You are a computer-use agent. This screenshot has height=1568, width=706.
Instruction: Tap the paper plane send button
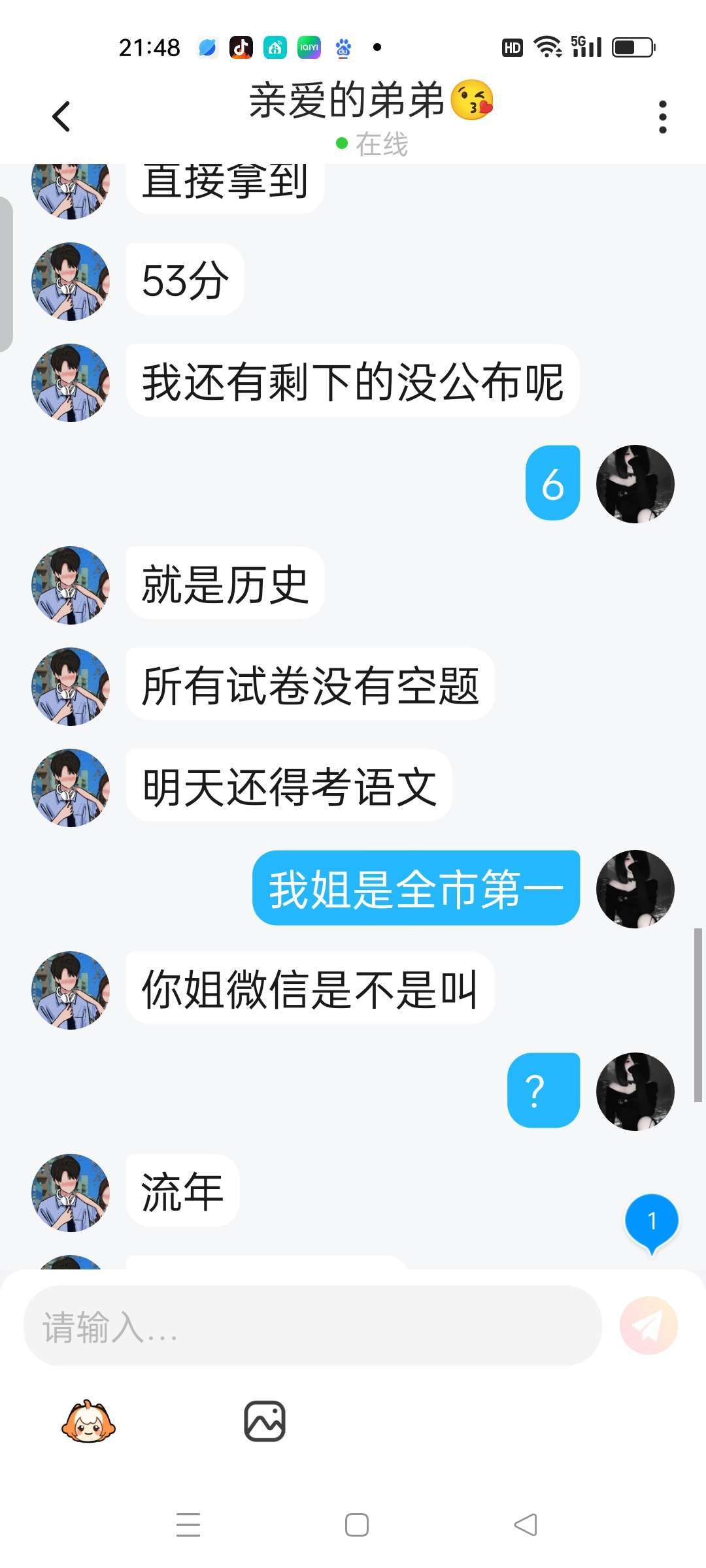pyautogui.click(x=648, y=1326)
